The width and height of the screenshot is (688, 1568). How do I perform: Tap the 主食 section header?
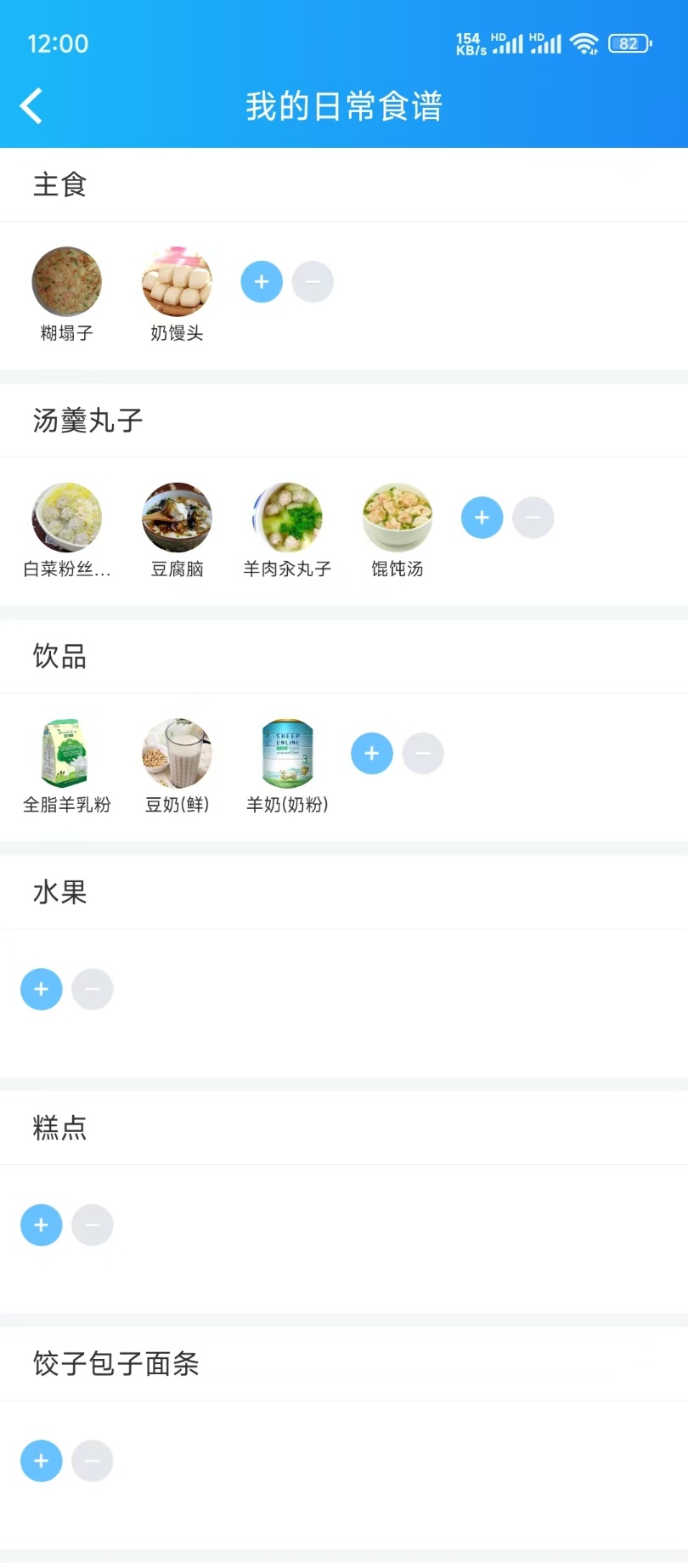[59, 184]
